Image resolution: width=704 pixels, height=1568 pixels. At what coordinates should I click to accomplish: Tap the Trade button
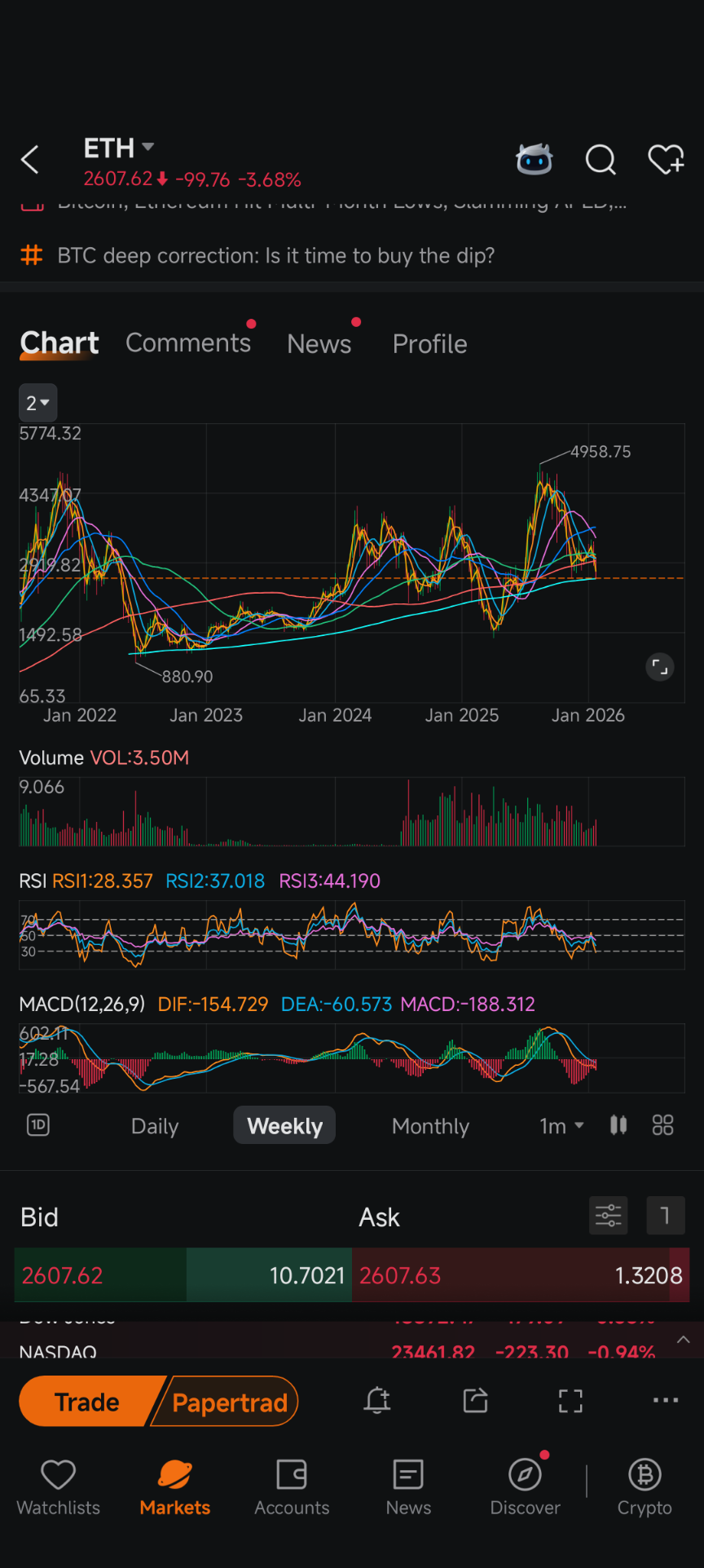[86, 1401]
